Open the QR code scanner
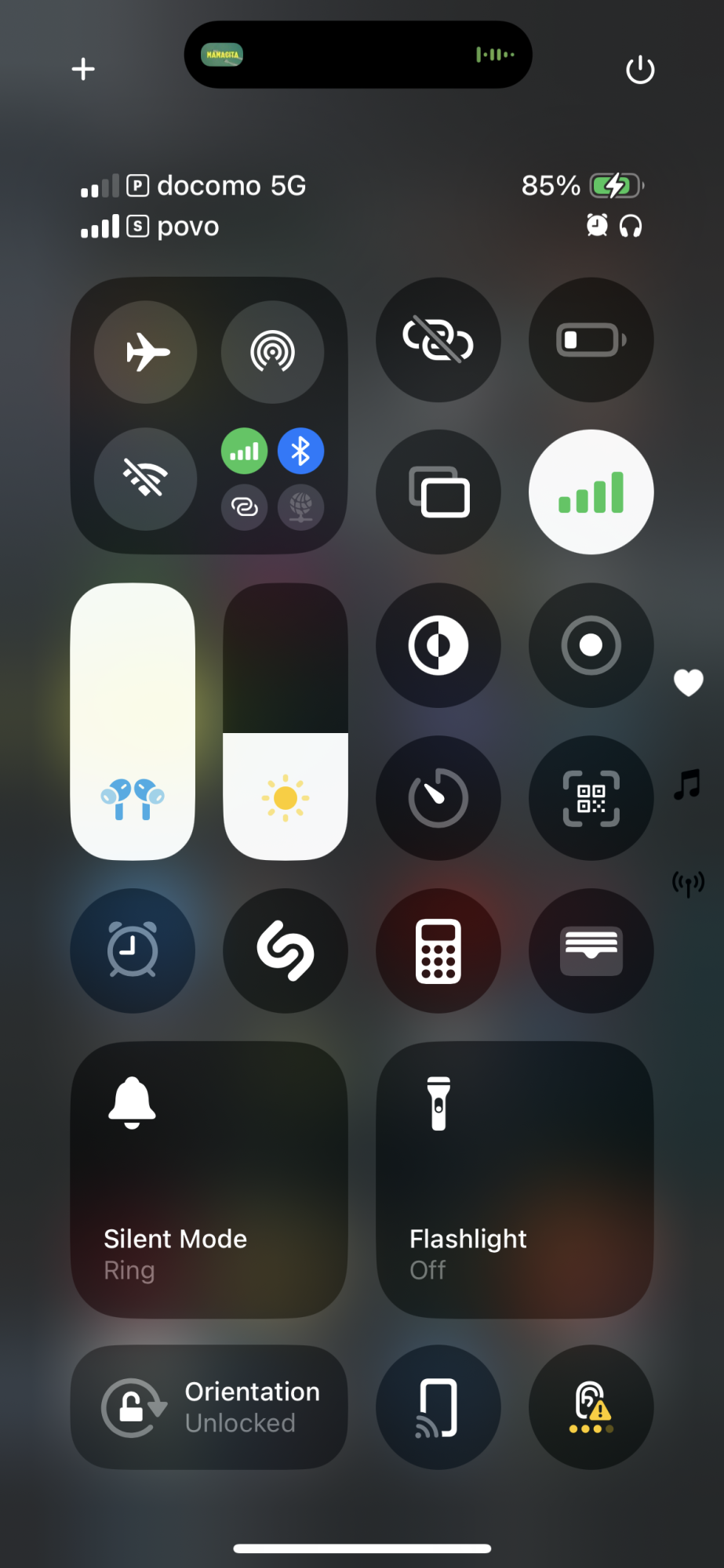724x1568 pixels. point(591,798)
